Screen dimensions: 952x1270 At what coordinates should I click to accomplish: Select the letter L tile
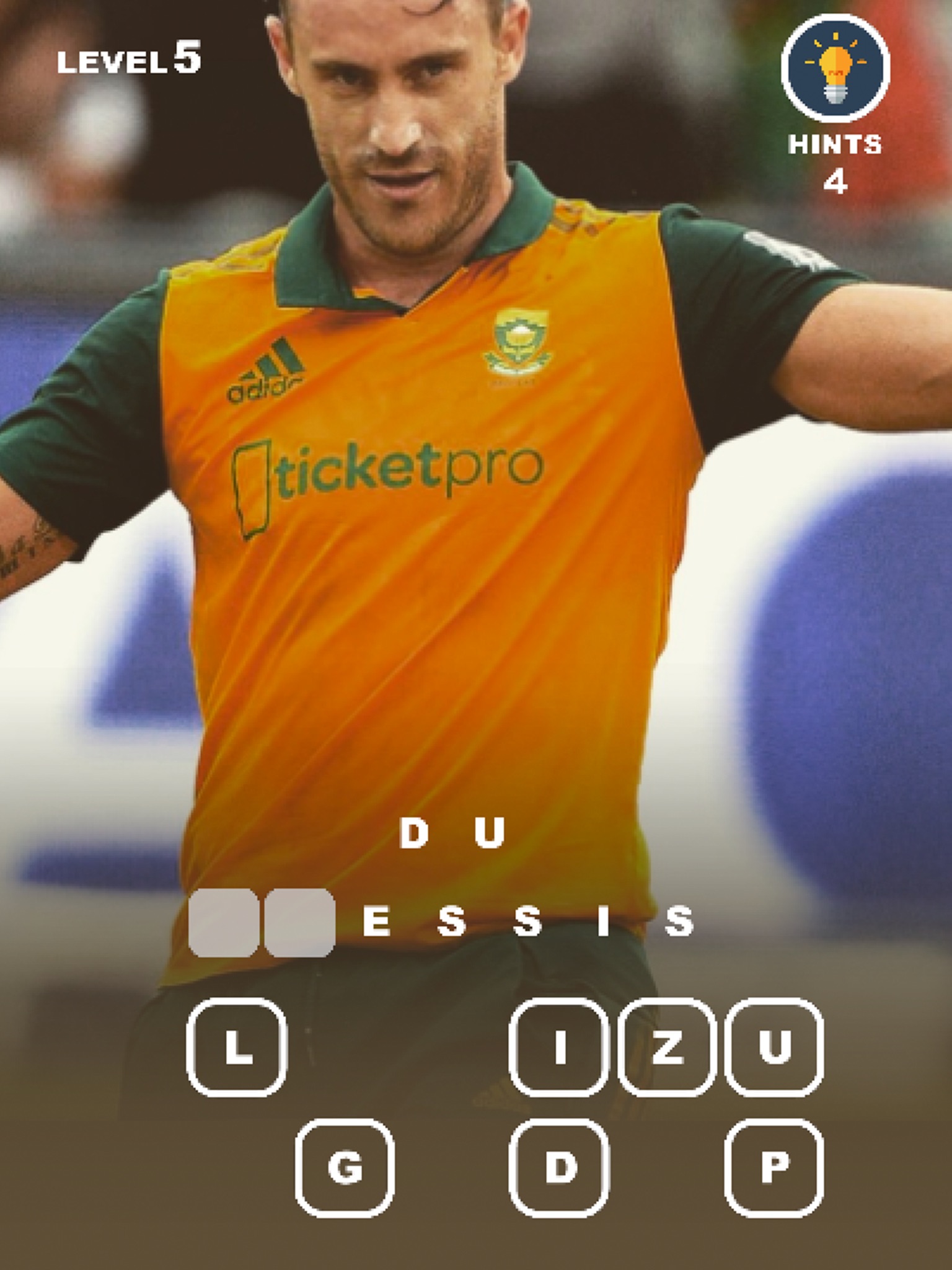click(237, 1047)
